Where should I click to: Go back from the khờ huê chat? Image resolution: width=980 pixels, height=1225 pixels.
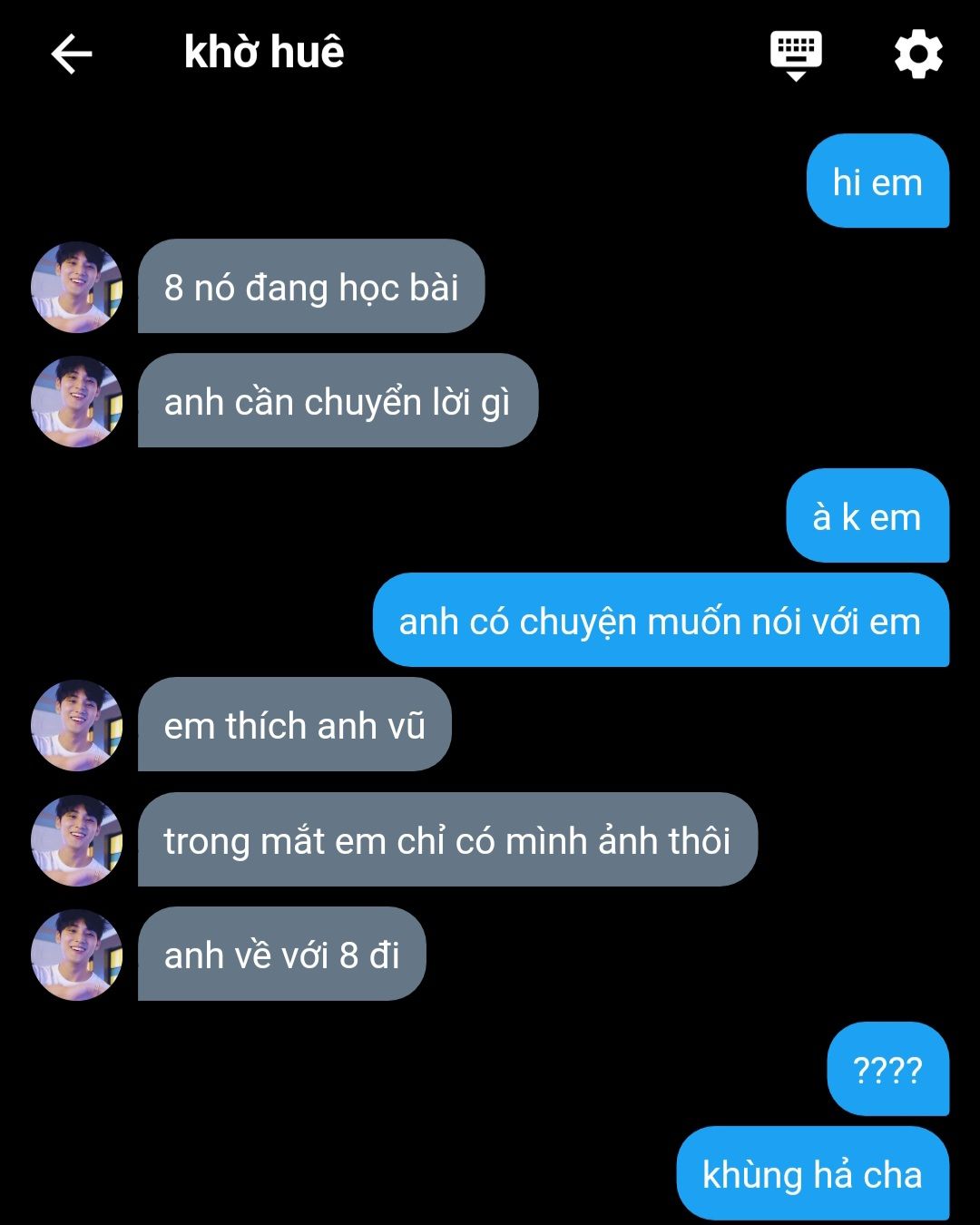click(72, 54)
